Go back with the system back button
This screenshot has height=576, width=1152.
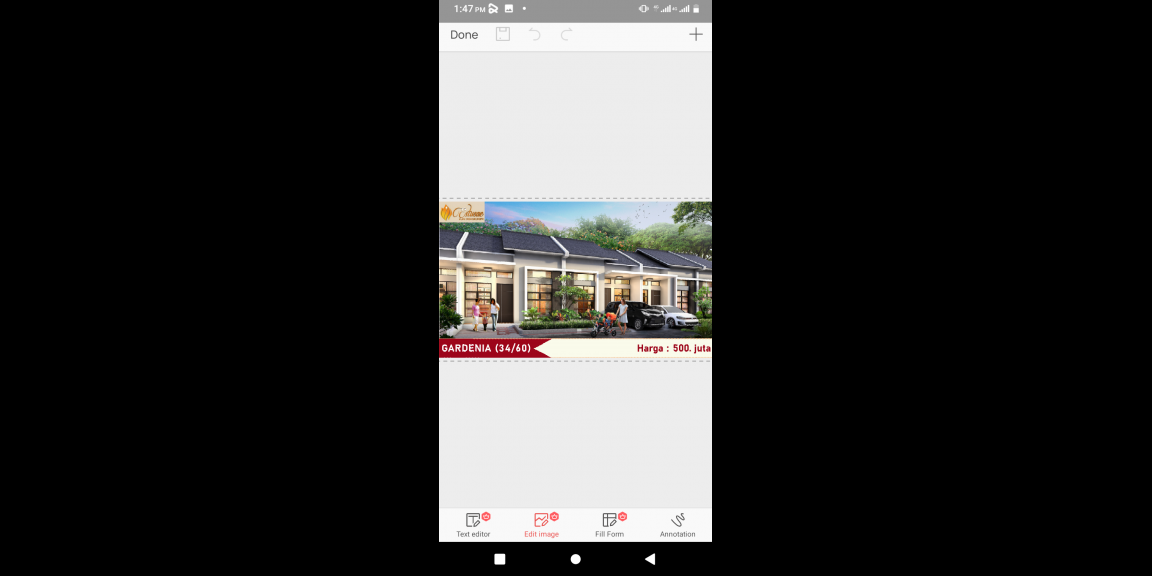point(650,559)
